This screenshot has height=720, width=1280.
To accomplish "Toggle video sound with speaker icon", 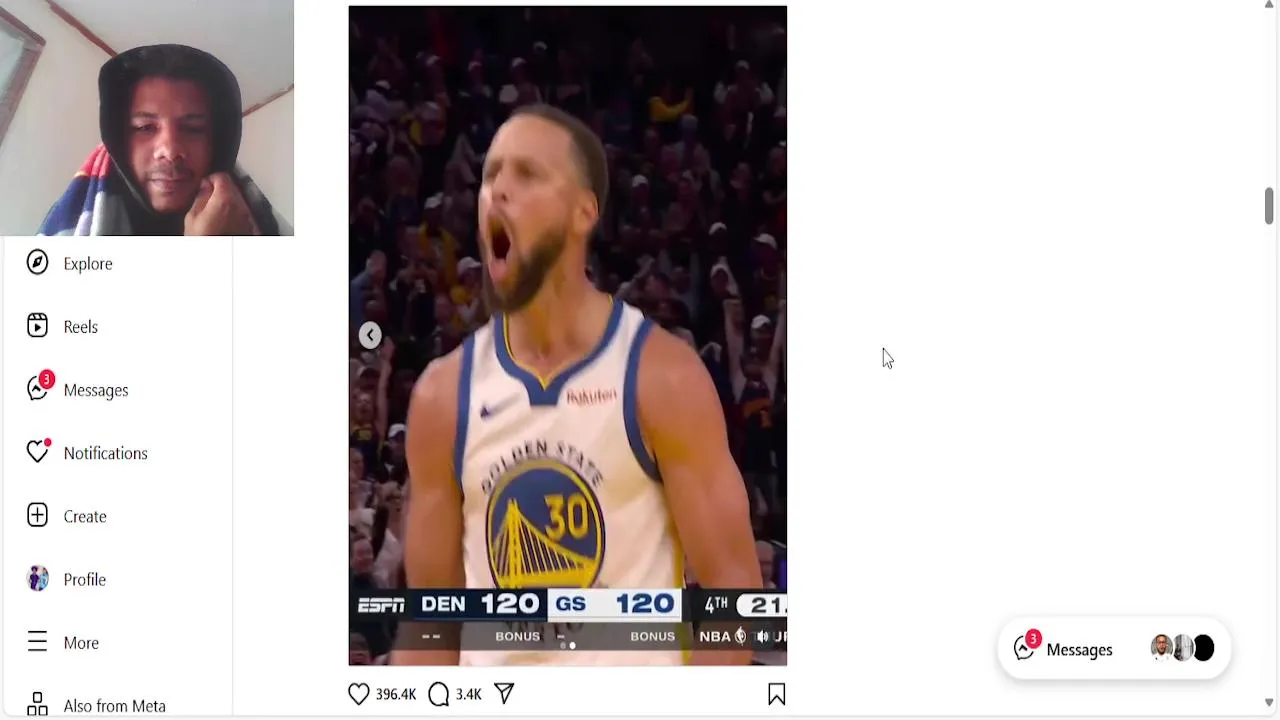I will tap(763, 636).
